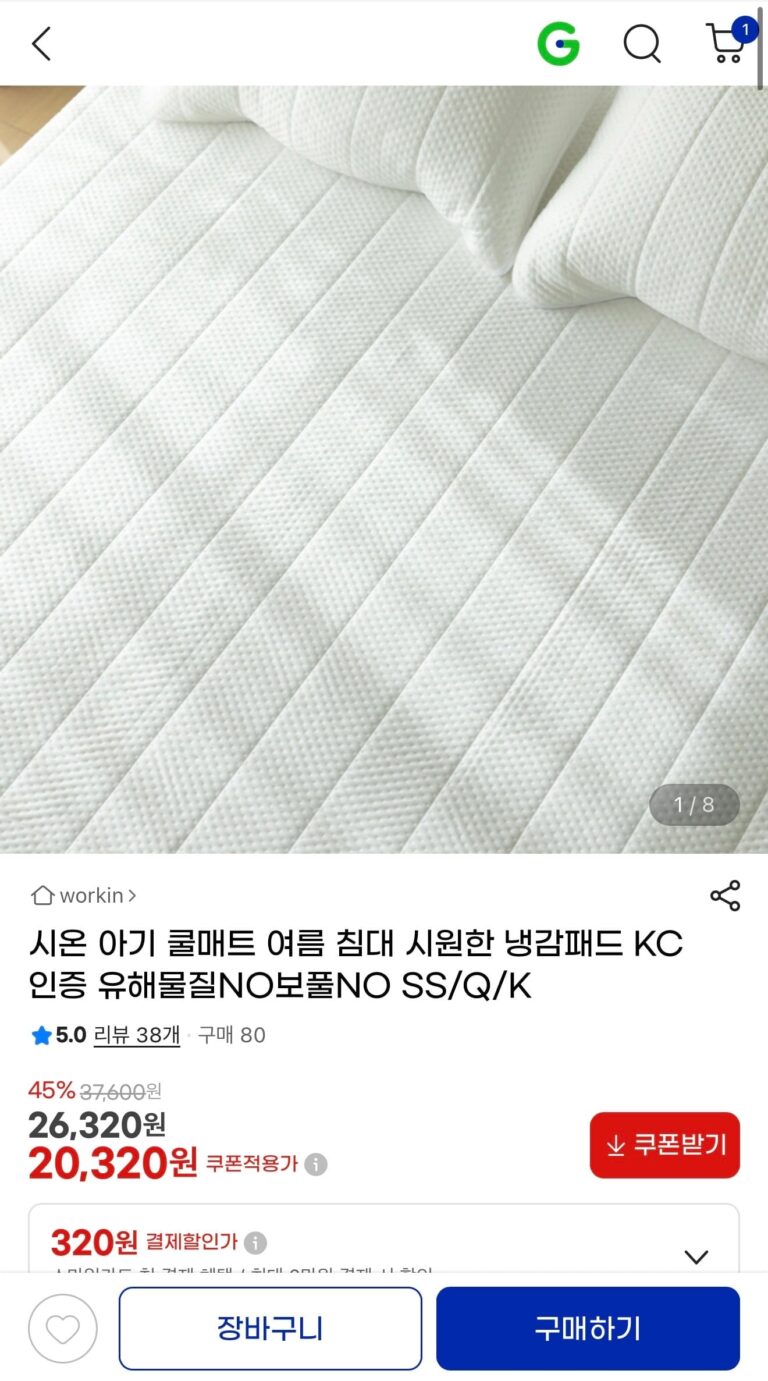Tap 장바구니 to add to cart

(x=270, y=1329)
